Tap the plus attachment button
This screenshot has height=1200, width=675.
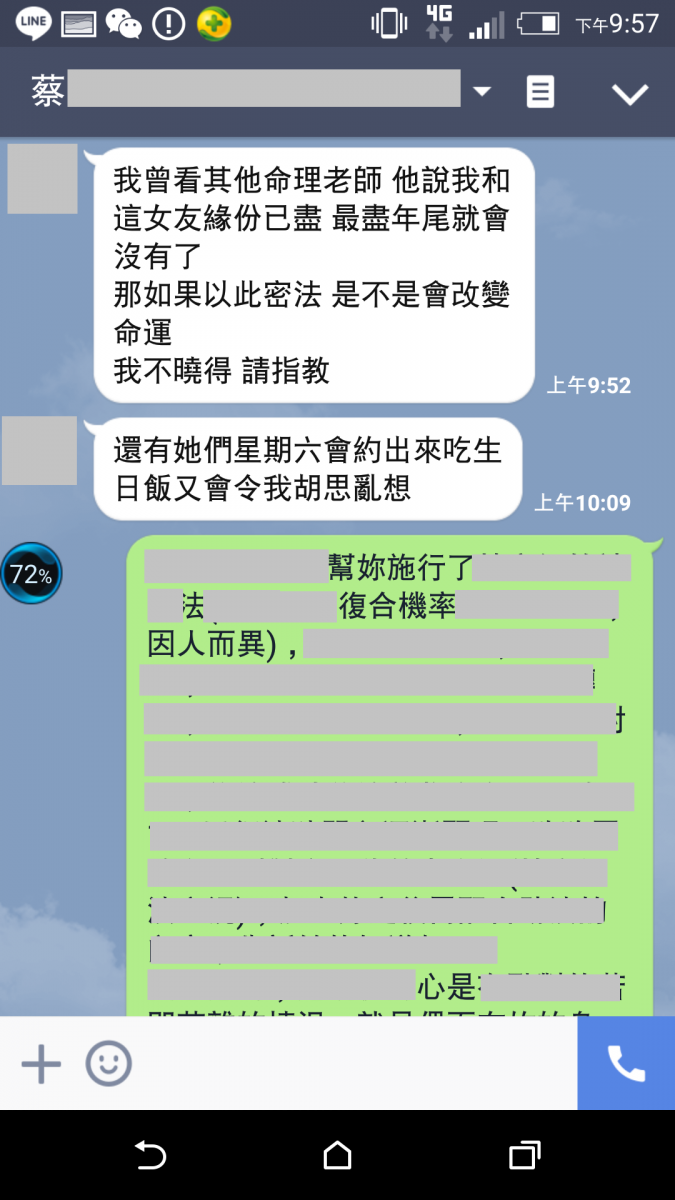click(41, 1064)
